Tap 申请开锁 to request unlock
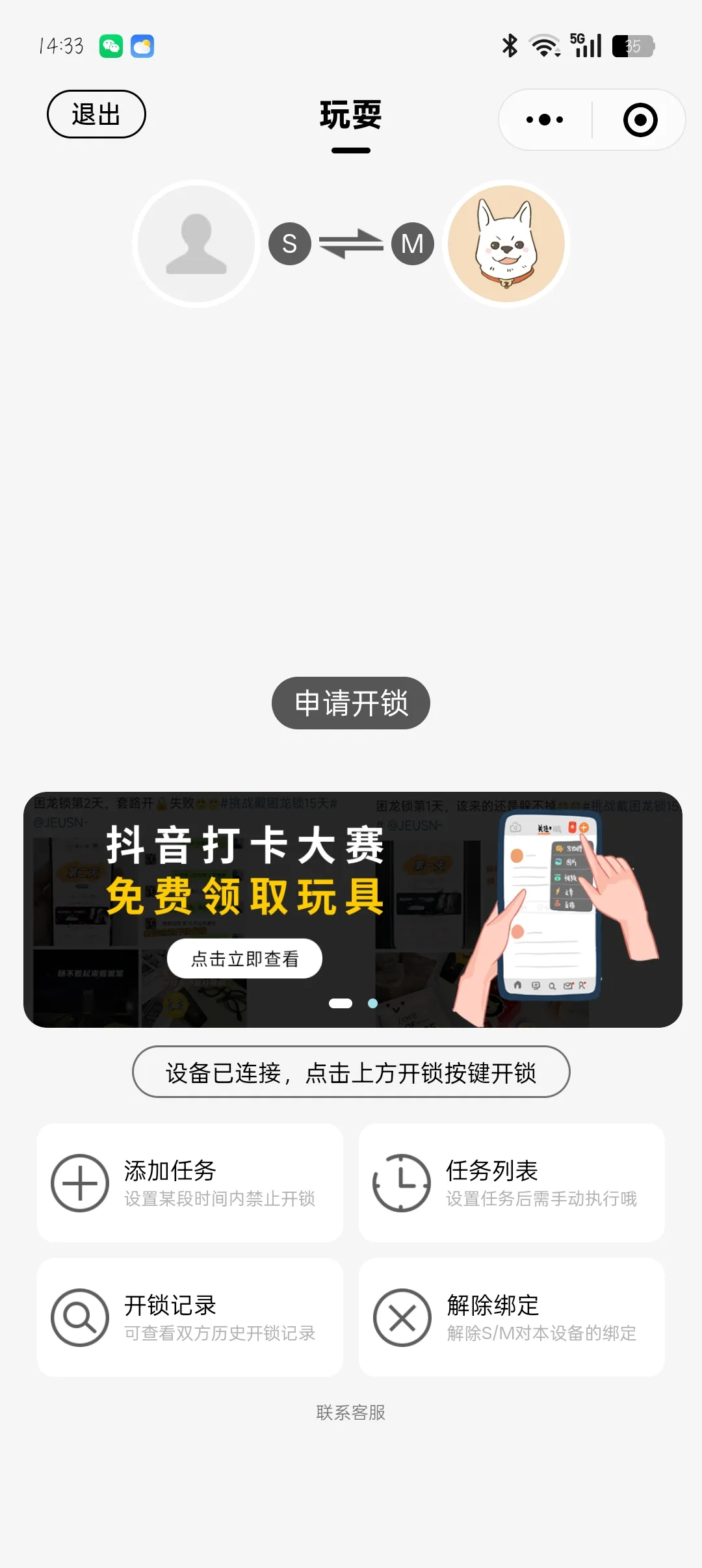The image size is (702, 1568). coord(351,703)
